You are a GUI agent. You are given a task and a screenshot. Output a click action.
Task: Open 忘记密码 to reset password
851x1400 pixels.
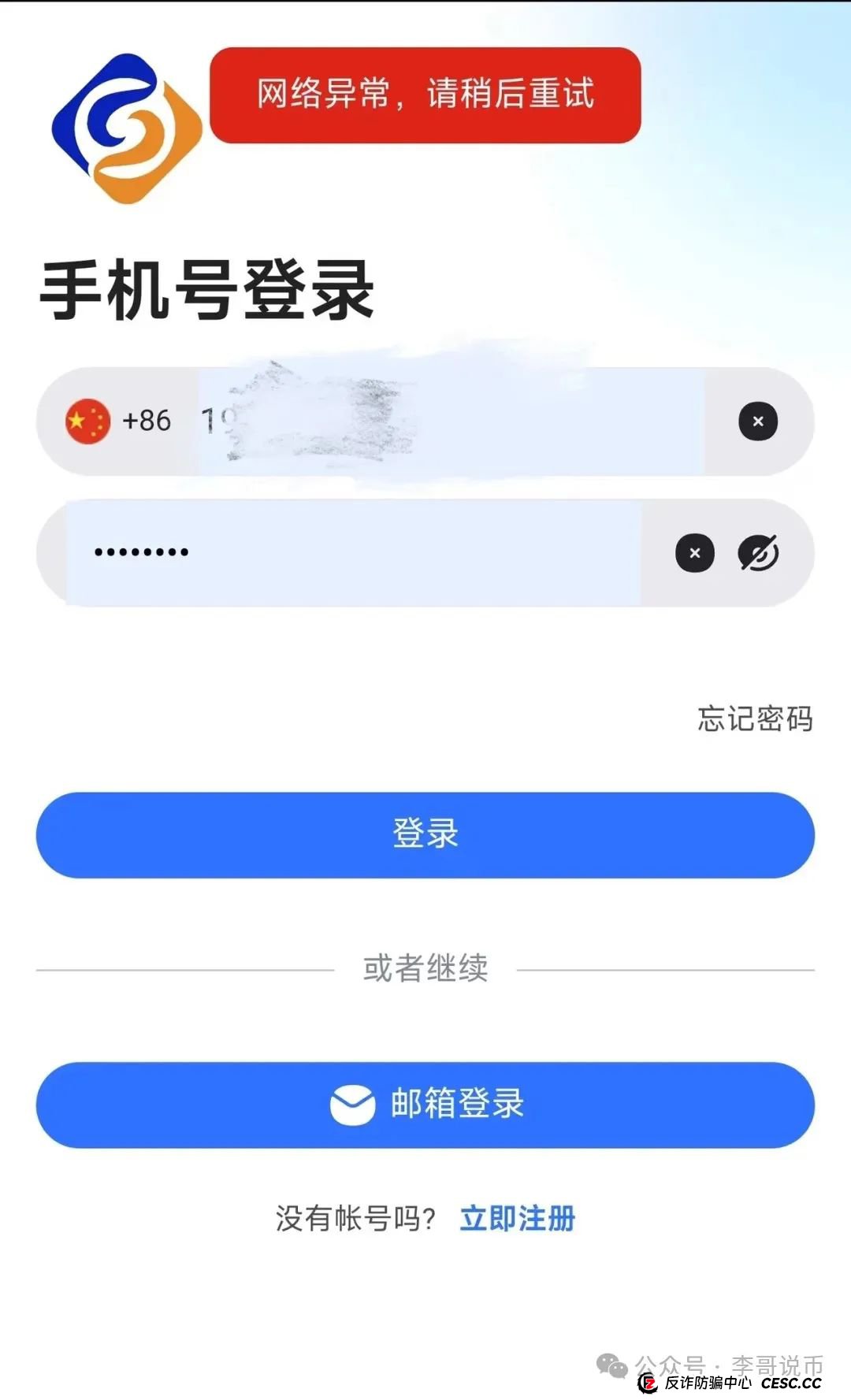(753, 719)
